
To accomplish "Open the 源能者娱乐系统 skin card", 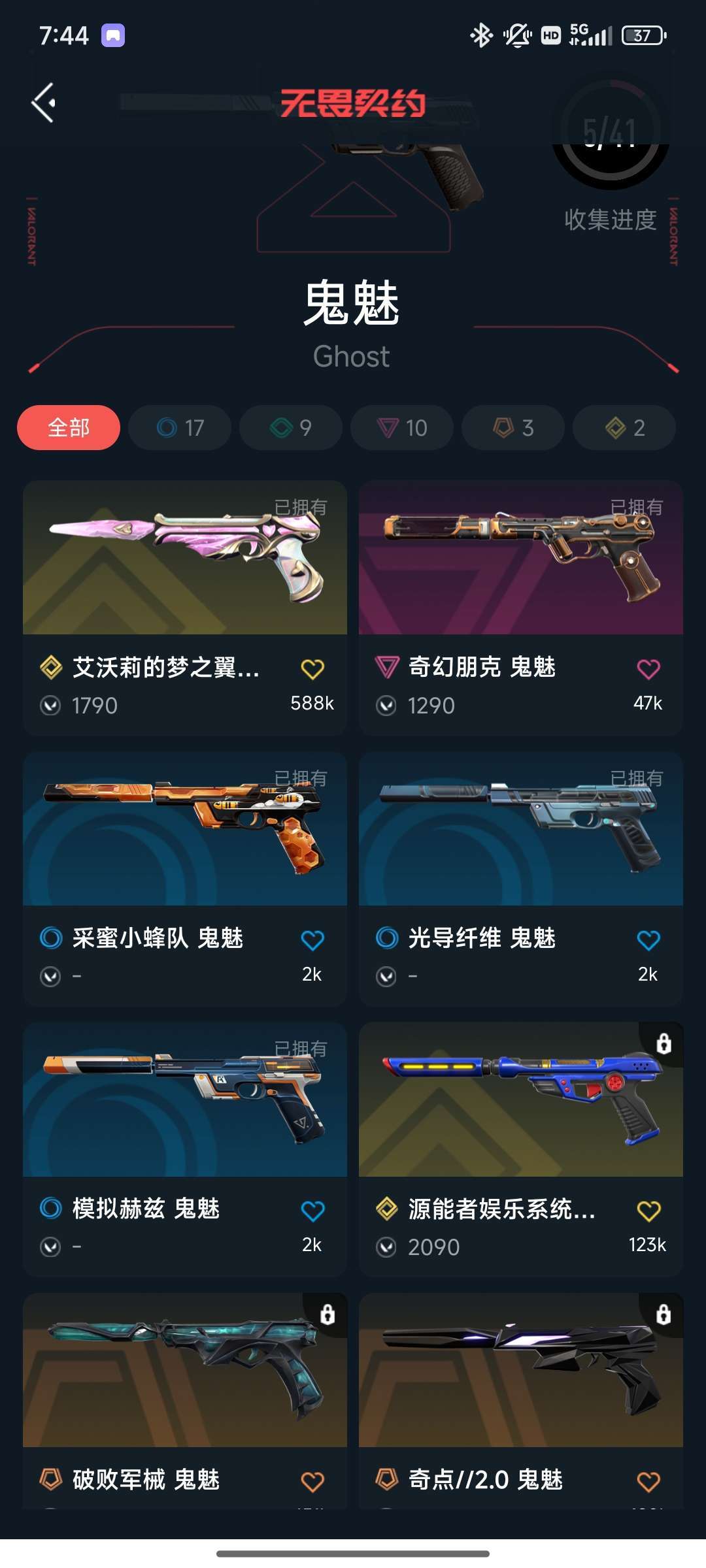I will [x=521, y=1150].
